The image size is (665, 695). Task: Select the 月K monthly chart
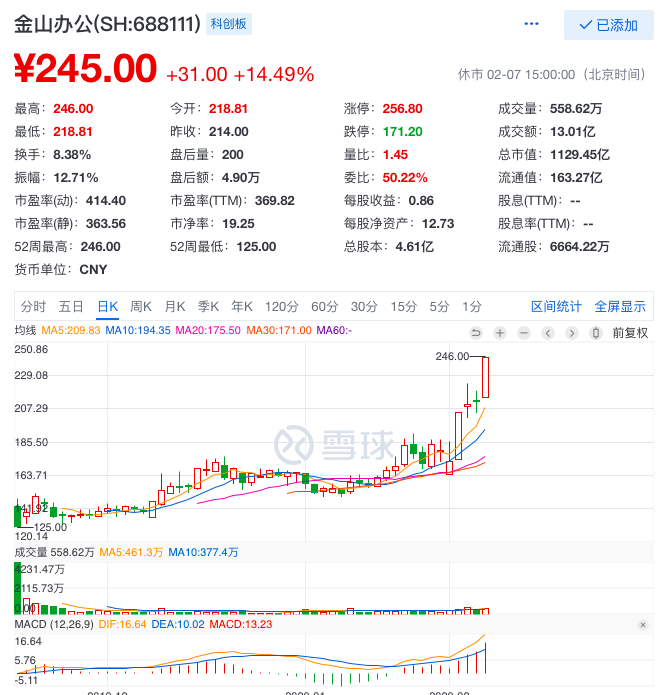[175, 307]
